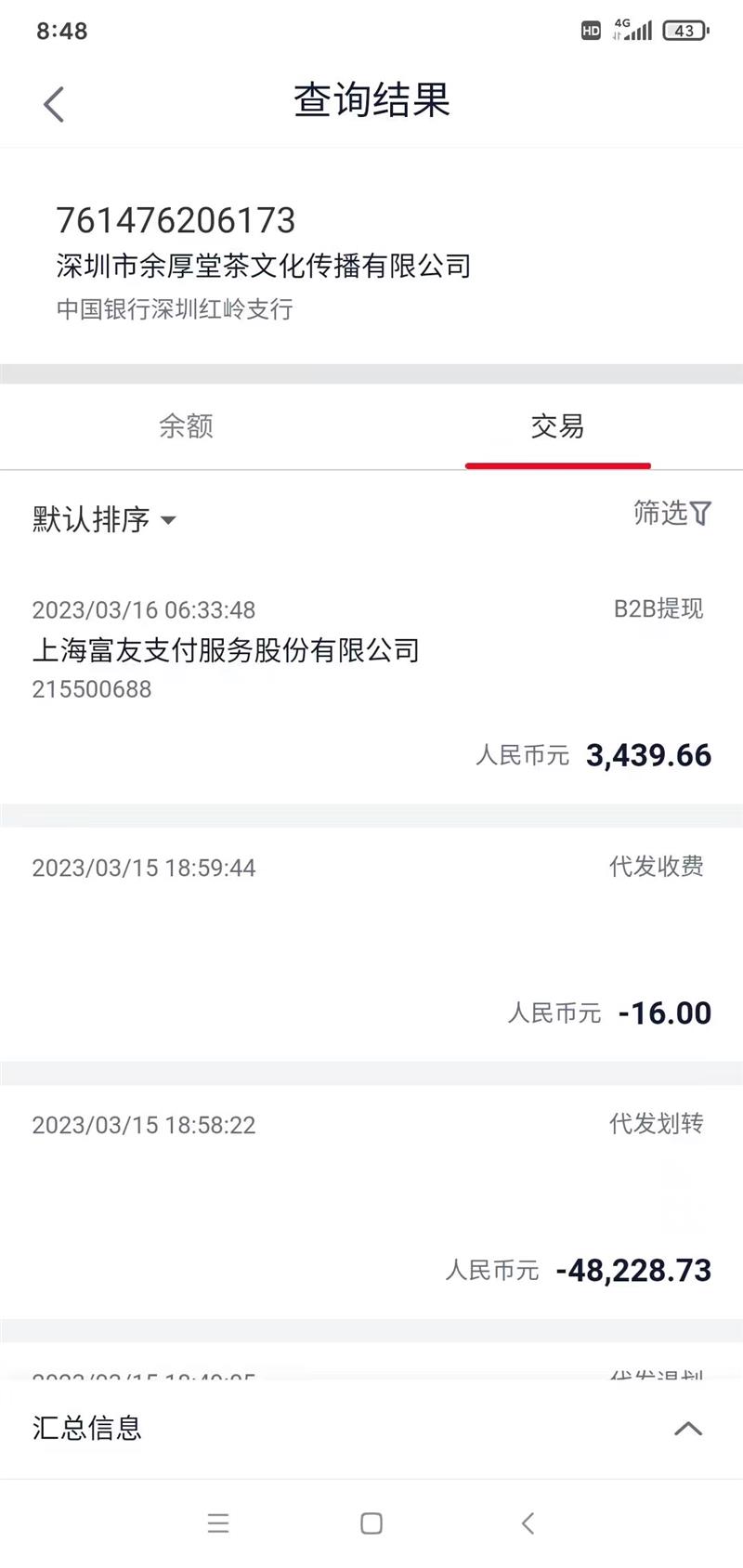Go back from the 查询结果 page
Viewport: 743px width, 1568px height.
(x=54, y=104)
